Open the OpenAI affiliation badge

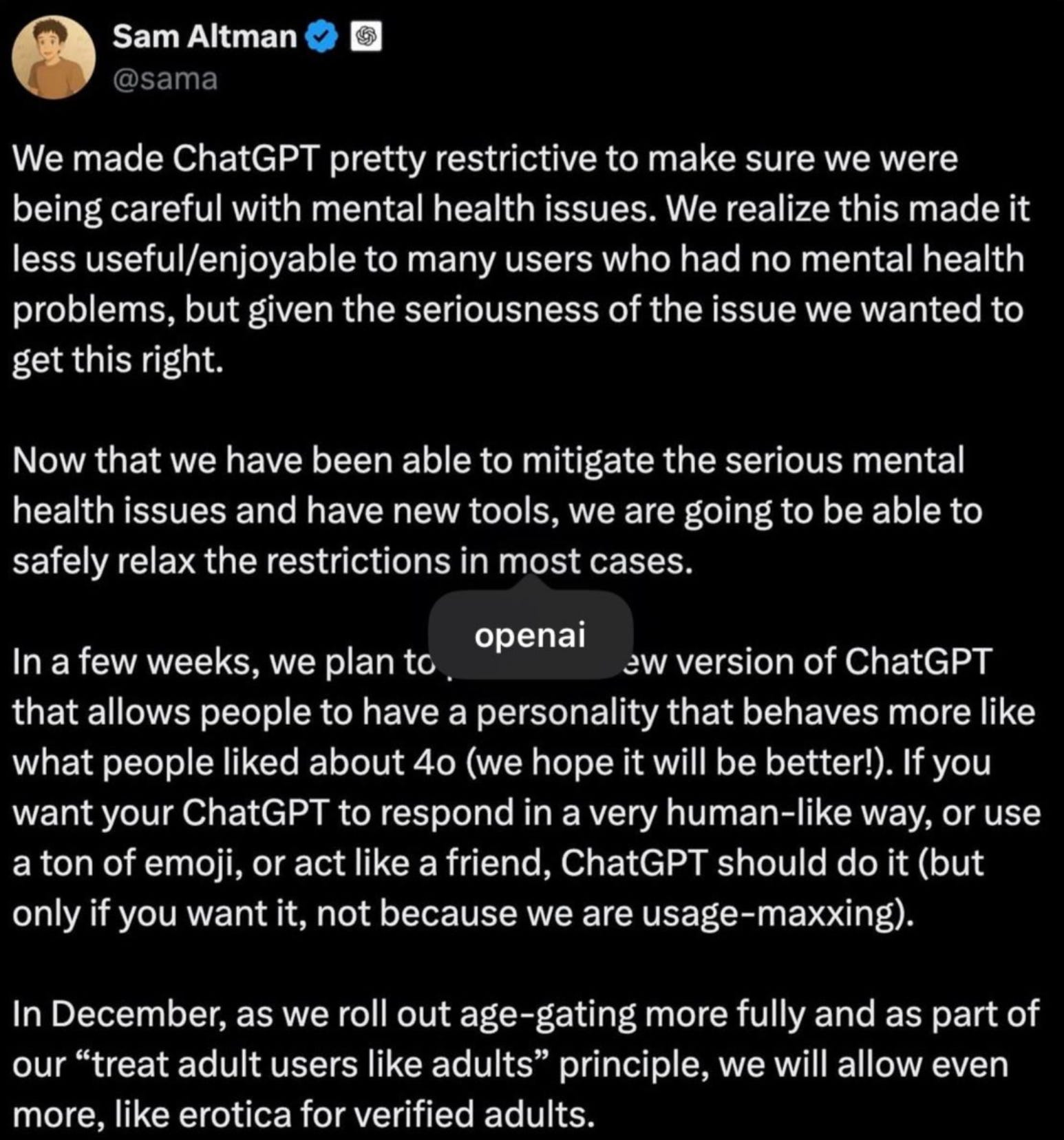366,37
